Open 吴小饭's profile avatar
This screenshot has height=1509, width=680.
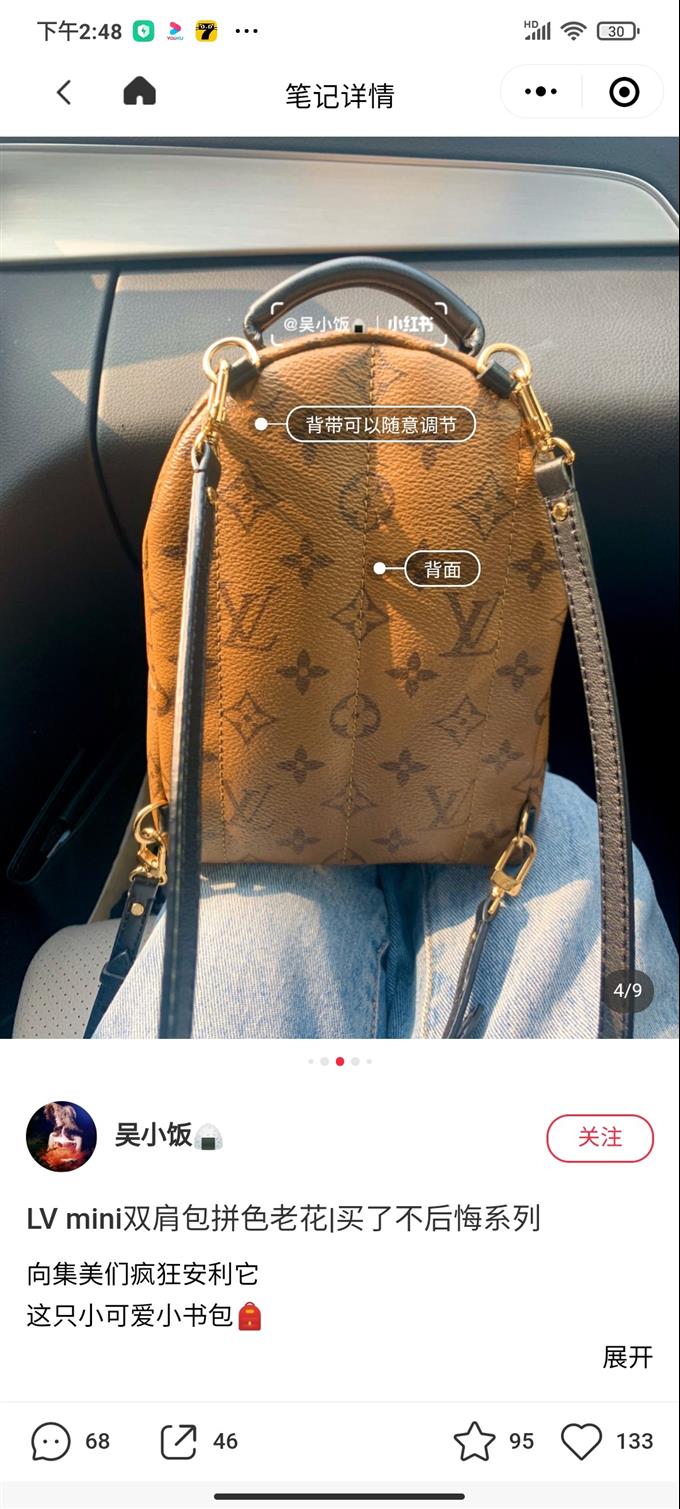coord(61,1137)
